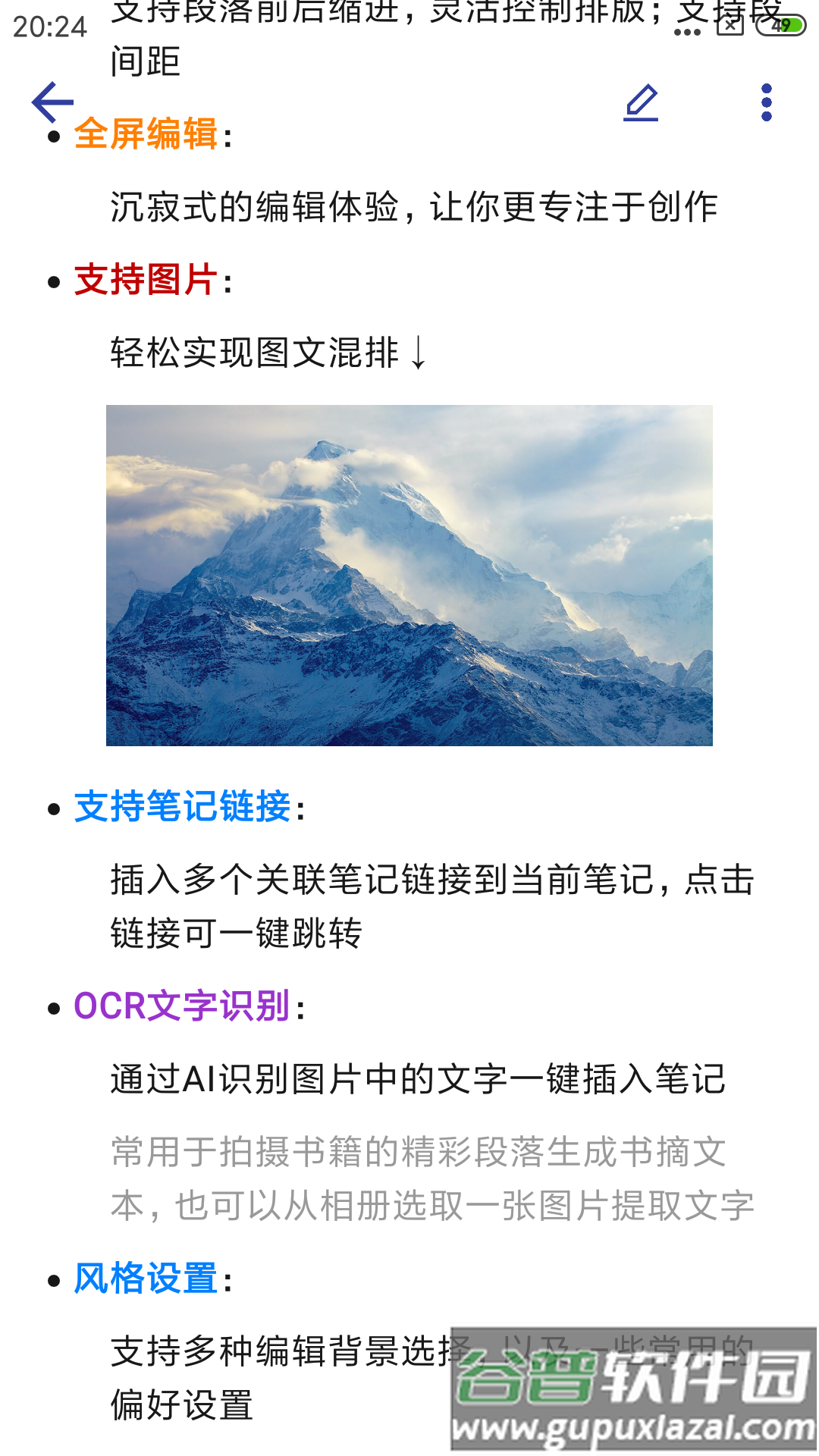Open the three-dot overflow menu
Viewport: 819px width, 1456px height.
(x=767, y=102)
